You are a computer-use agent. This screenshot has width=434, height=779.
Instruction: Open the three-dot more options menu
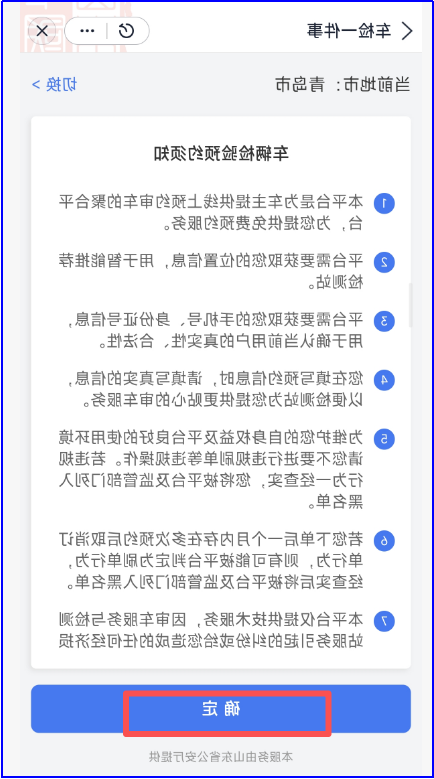pos(87,31)
